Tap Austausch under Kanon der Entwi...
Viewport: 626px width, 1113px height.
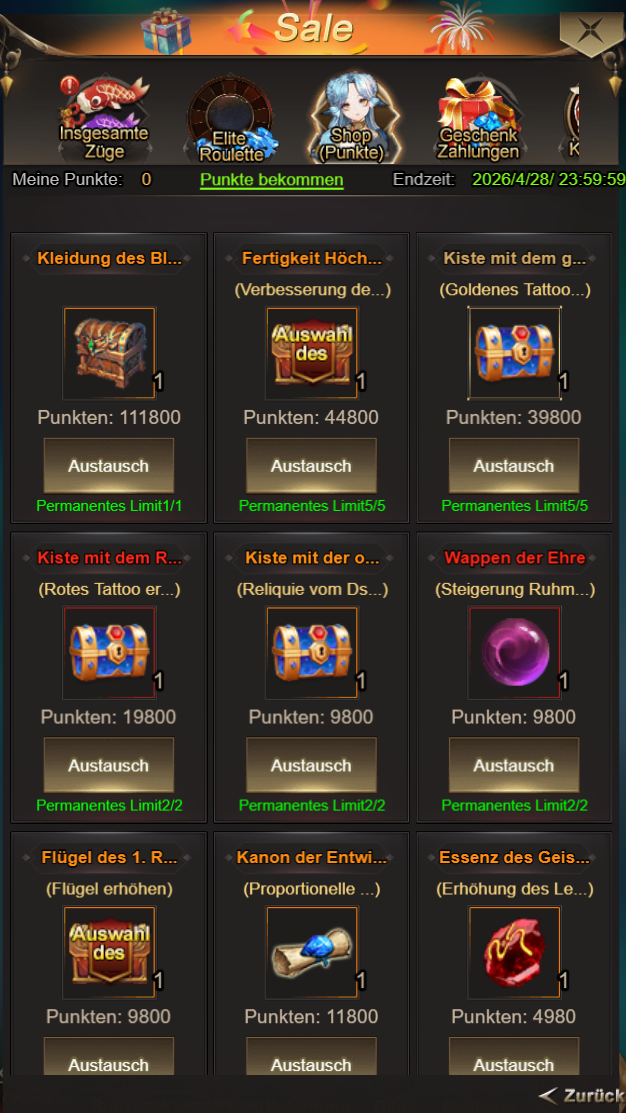(311, 1060)
